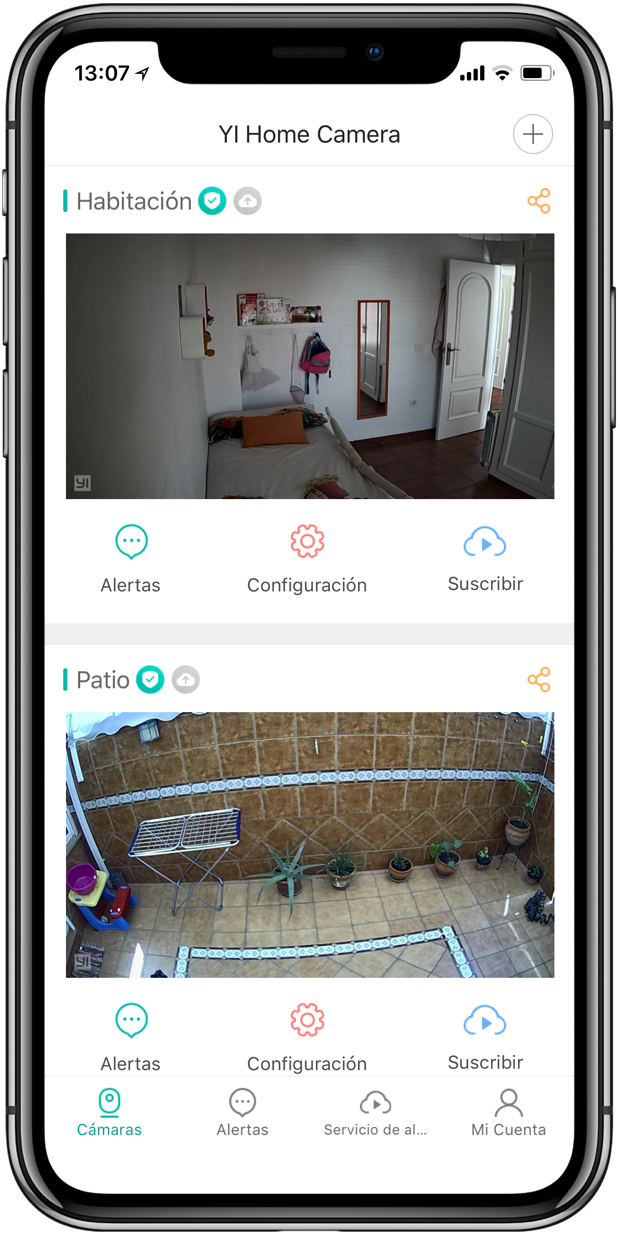620x1234 pixels.
Task: Switch to the Alertas bottom tab
Action: pos(242,1113)
